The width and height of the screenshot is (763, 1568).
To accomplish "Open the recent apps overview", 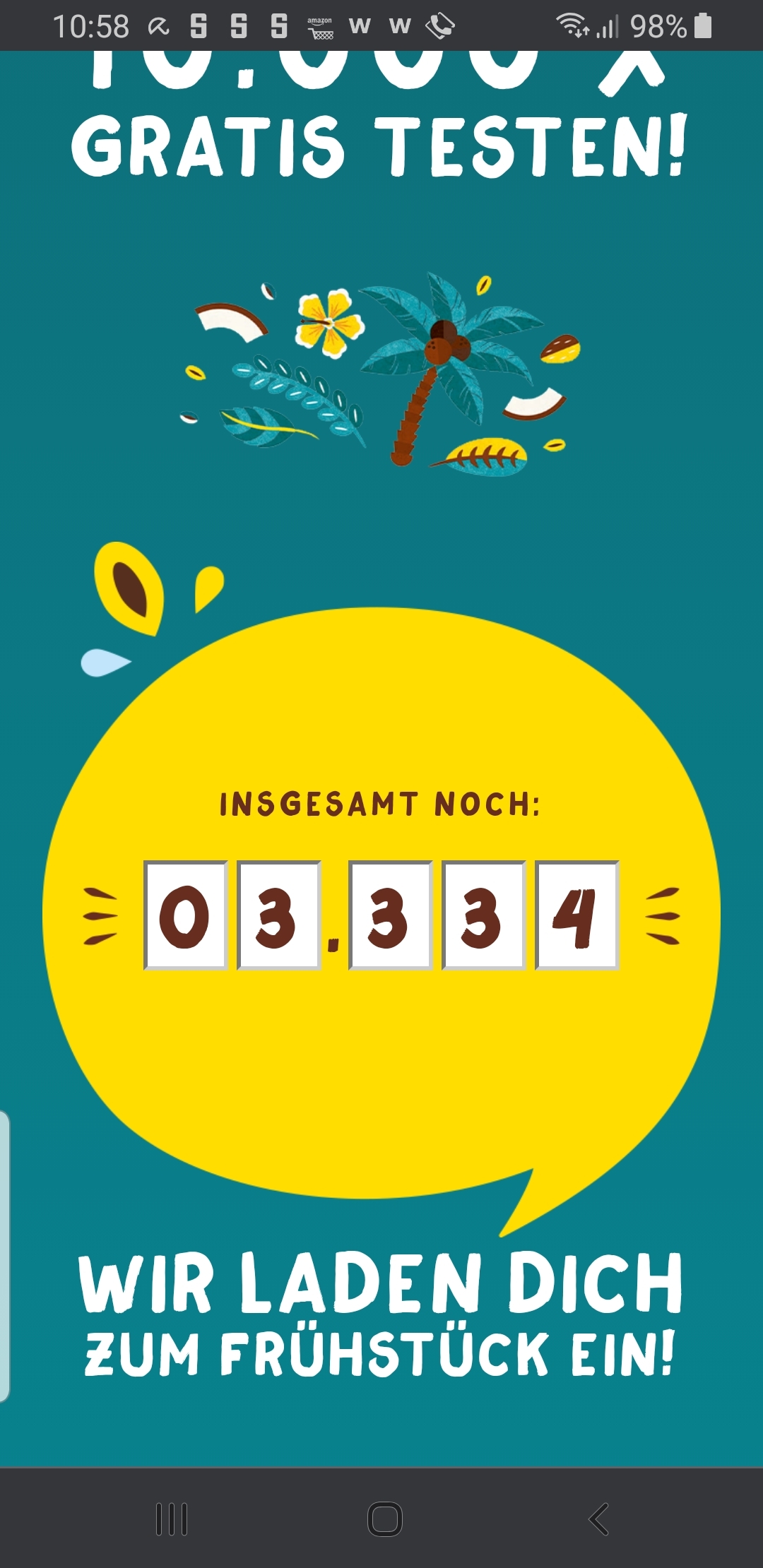I will (x=172, y=1519).
